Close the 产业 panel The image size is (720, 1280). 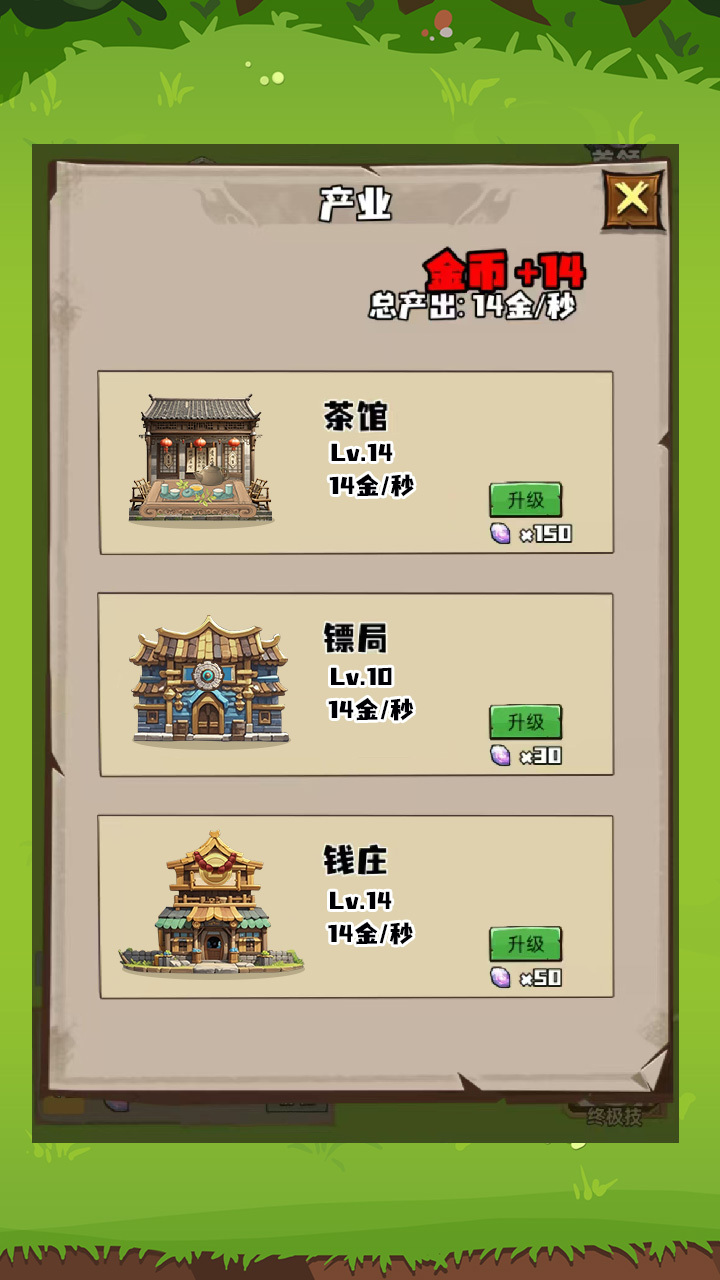(x=632, y=200)
